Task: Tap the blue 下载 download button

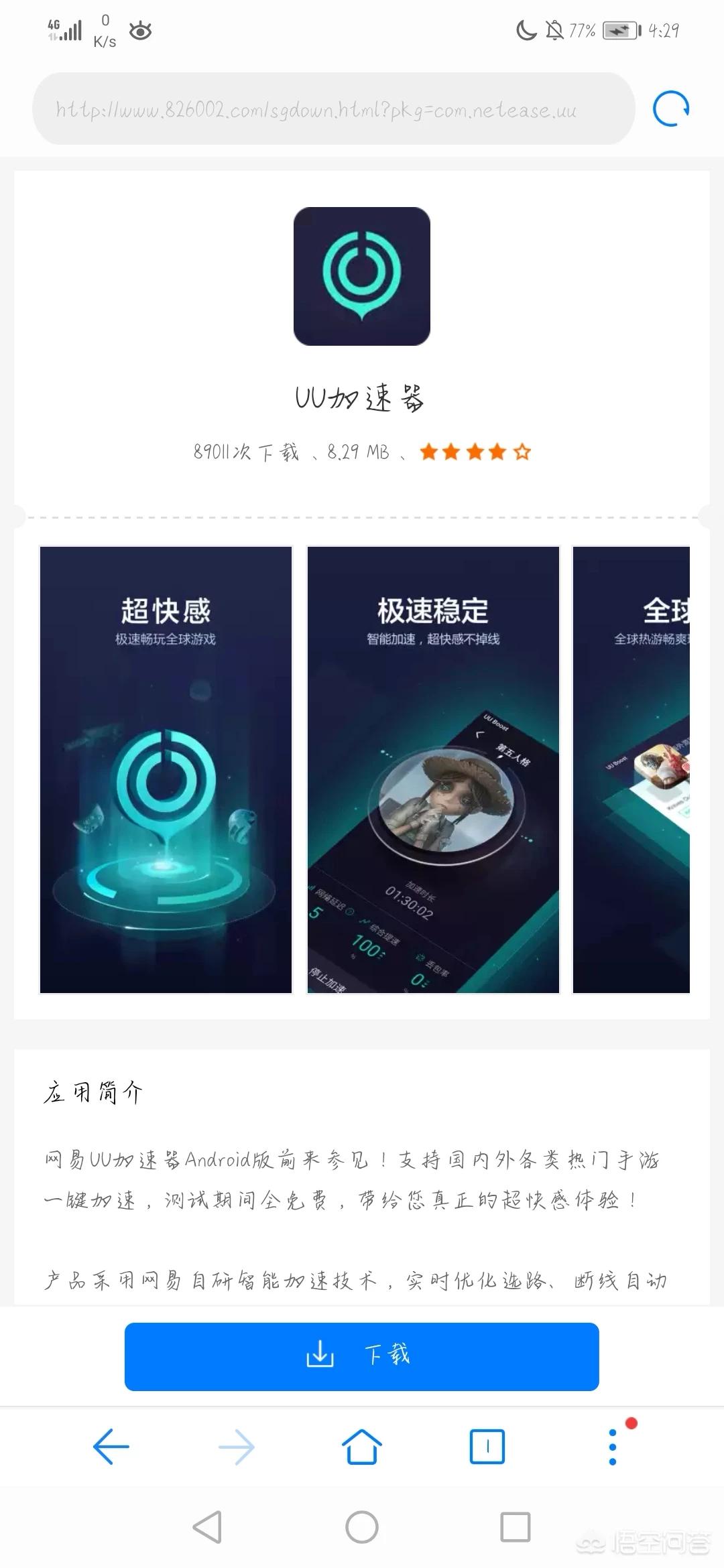Action: [361, 1356]
